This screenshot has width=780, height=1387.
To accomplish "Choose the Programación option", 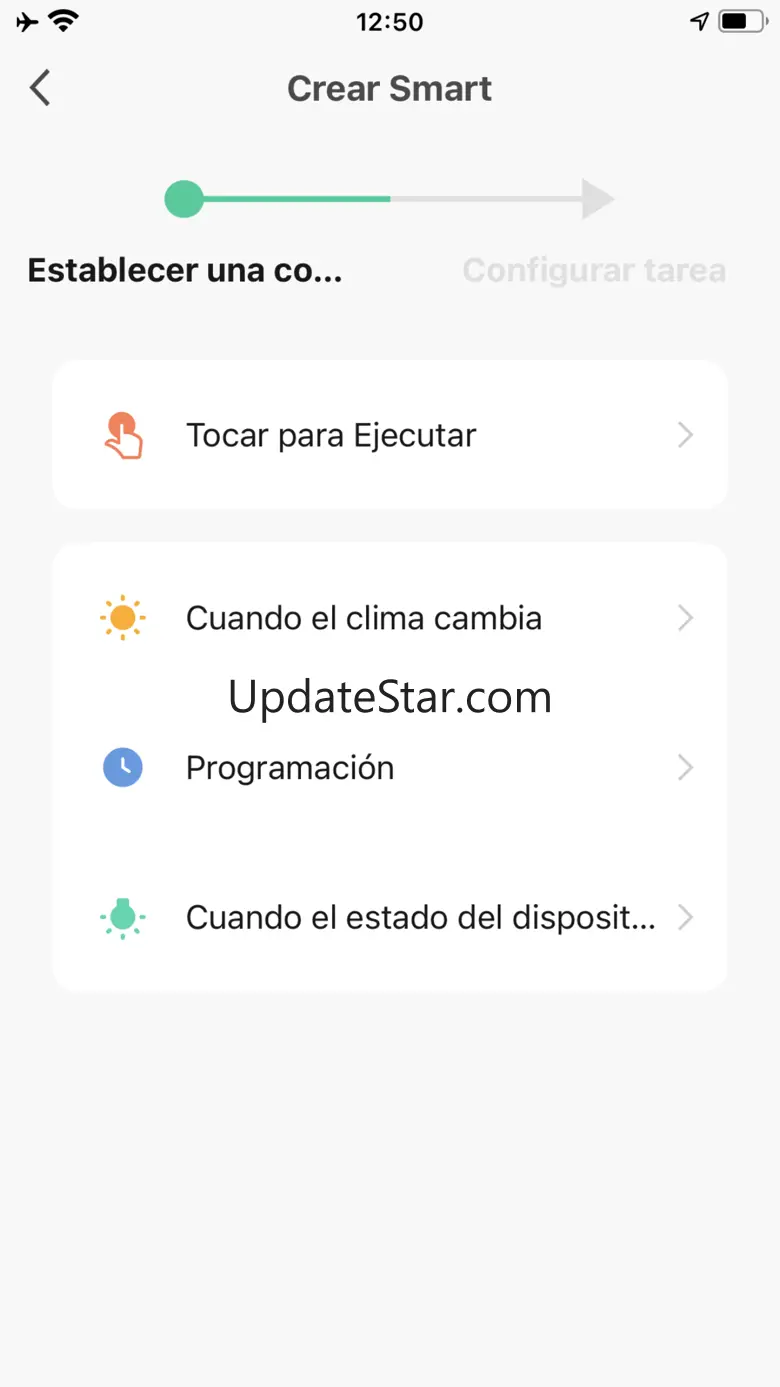I will pyautogui.click(x=390, y=768).
